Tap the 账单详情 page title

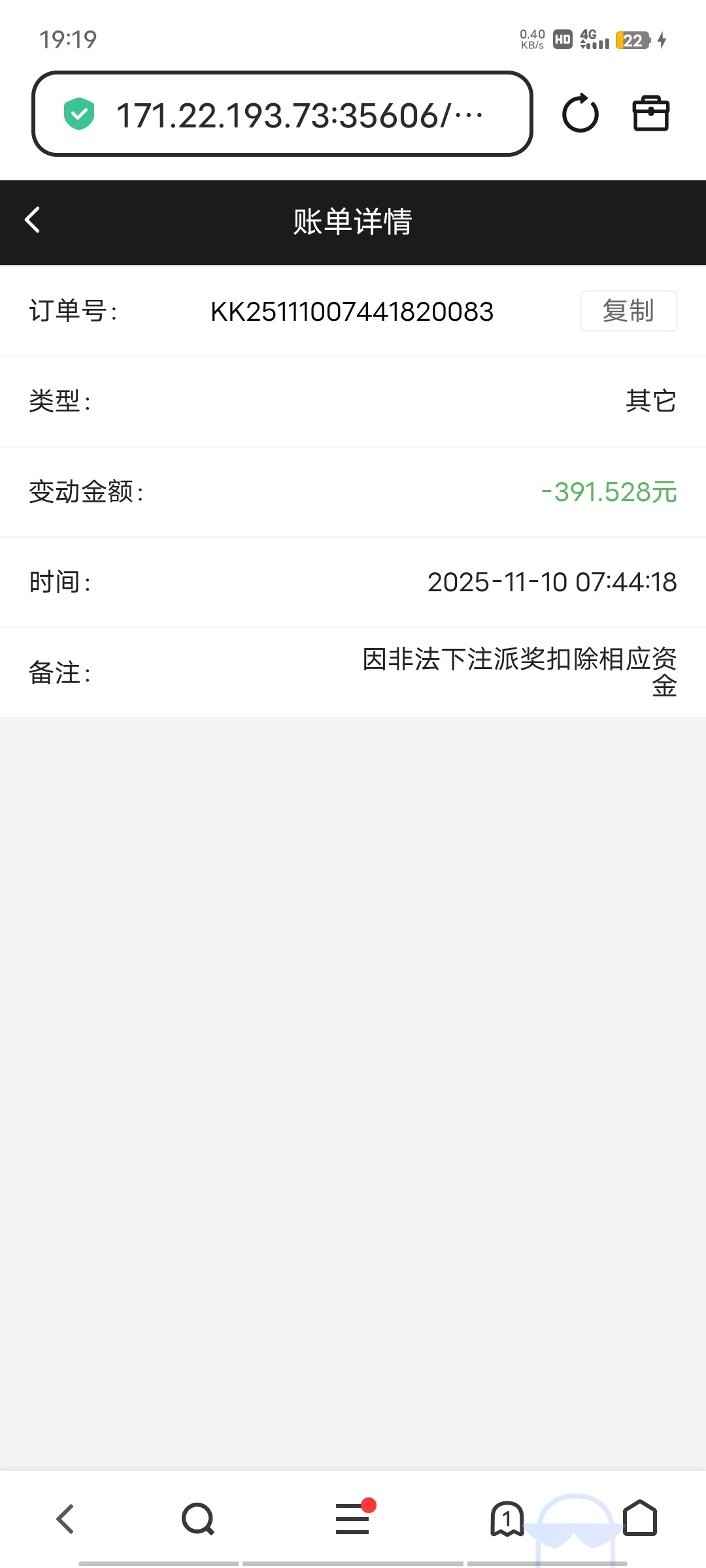click(352, 222)
